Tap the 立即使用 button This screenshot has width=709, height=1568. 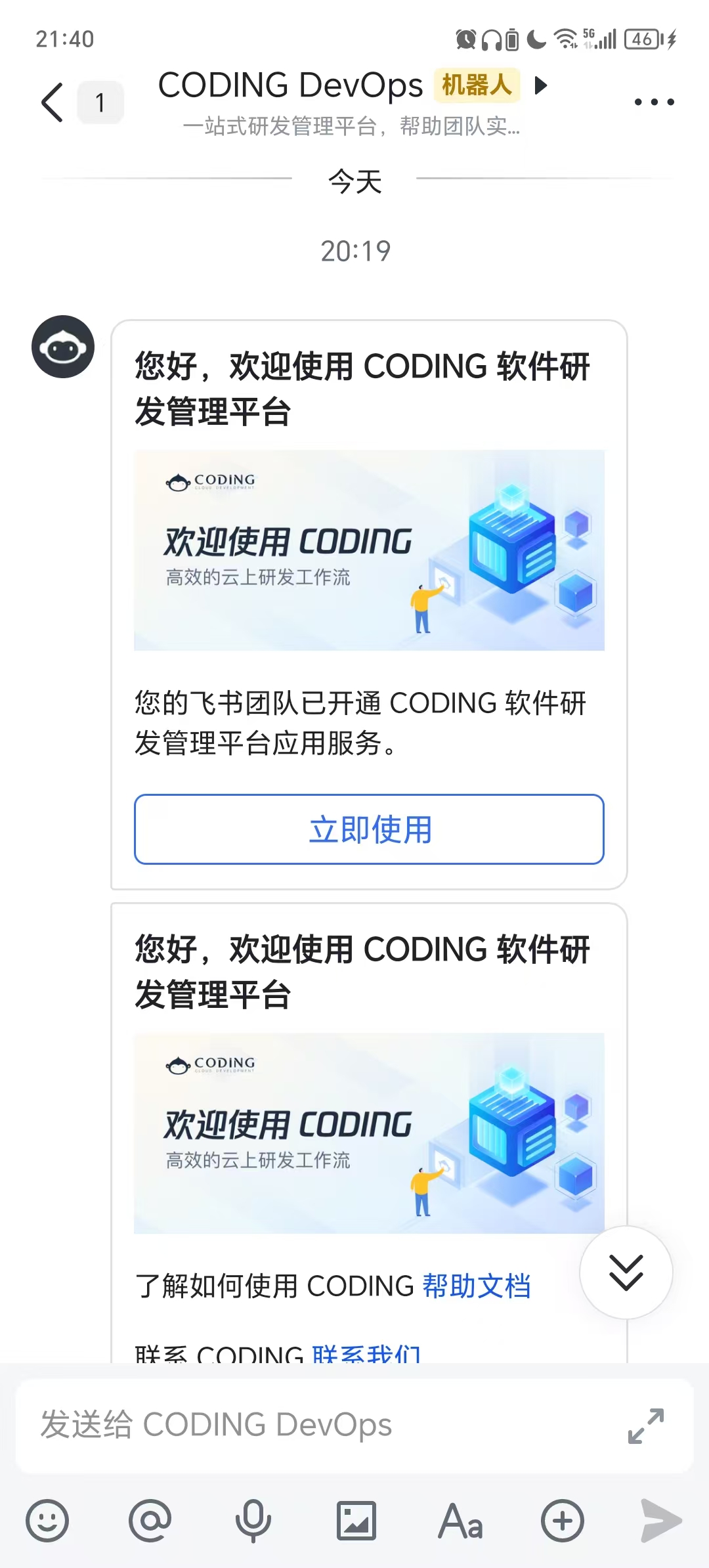[369, 829]
